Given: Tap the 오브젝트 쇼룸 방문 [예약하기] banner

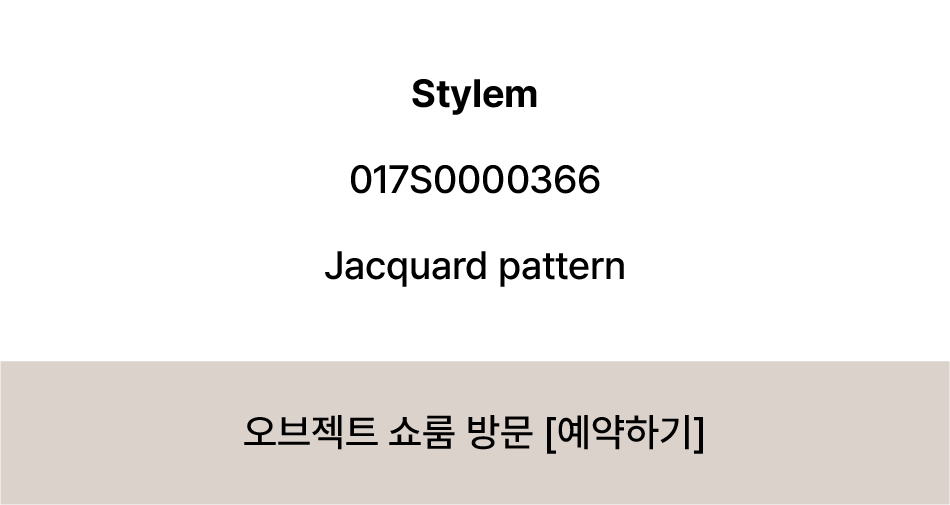Looking at the screenshot, I should pos(474,433).
